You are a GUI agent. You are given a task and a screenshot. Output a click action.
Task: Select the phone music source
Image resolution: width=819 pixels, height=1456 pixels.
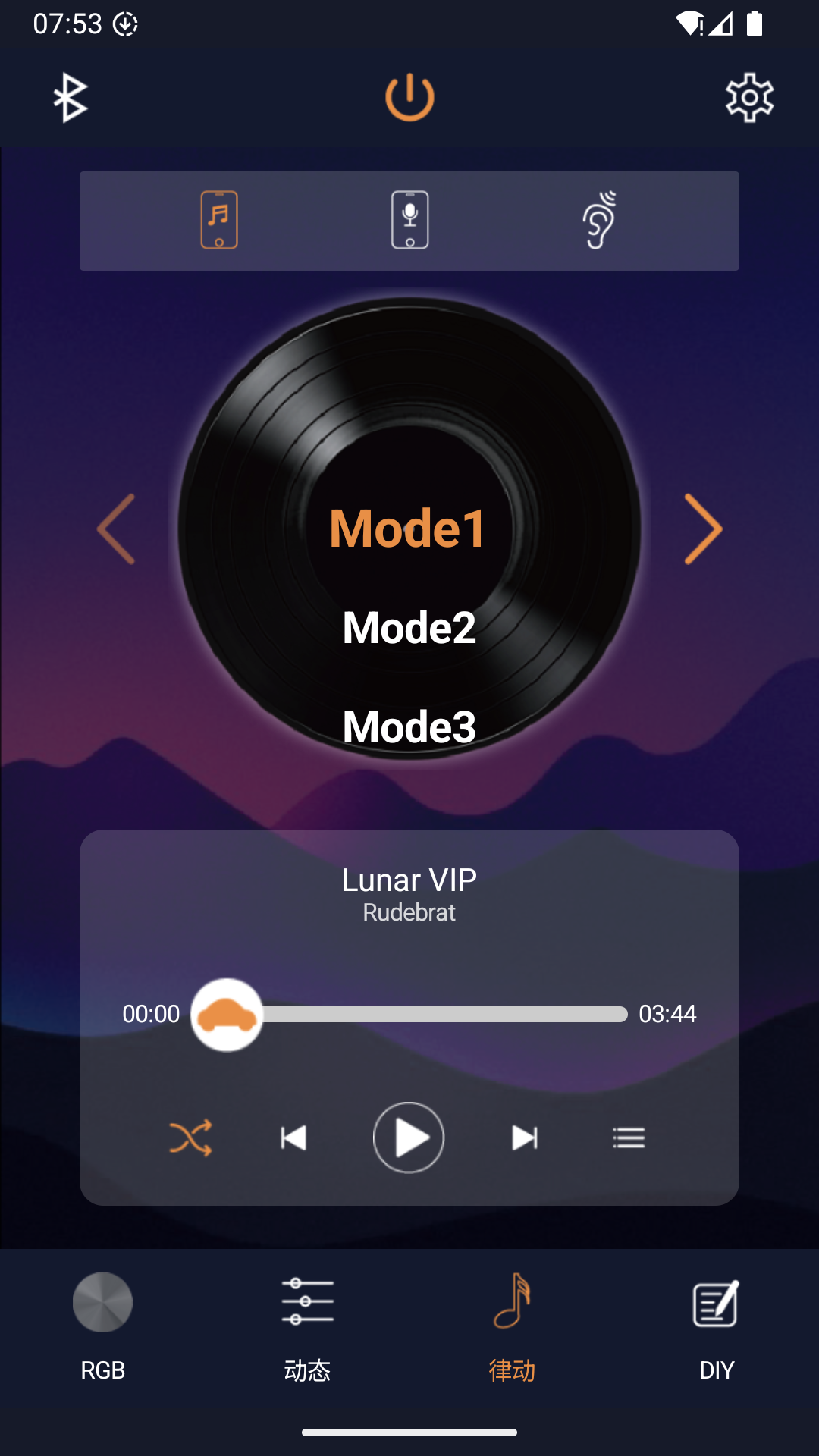(219, 220)
